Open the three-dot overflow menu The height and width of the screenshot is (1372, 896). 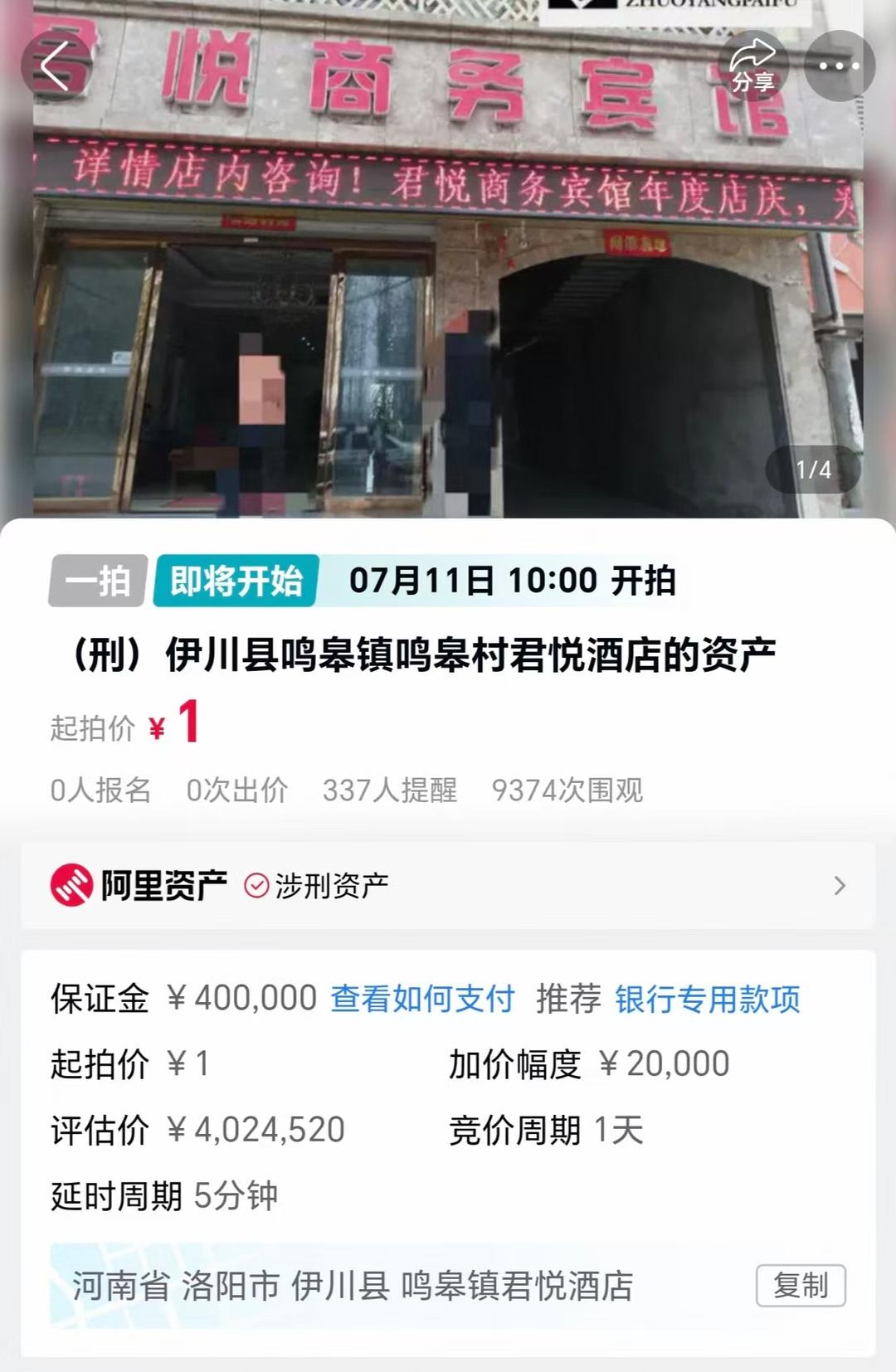(x=840, y=66)
